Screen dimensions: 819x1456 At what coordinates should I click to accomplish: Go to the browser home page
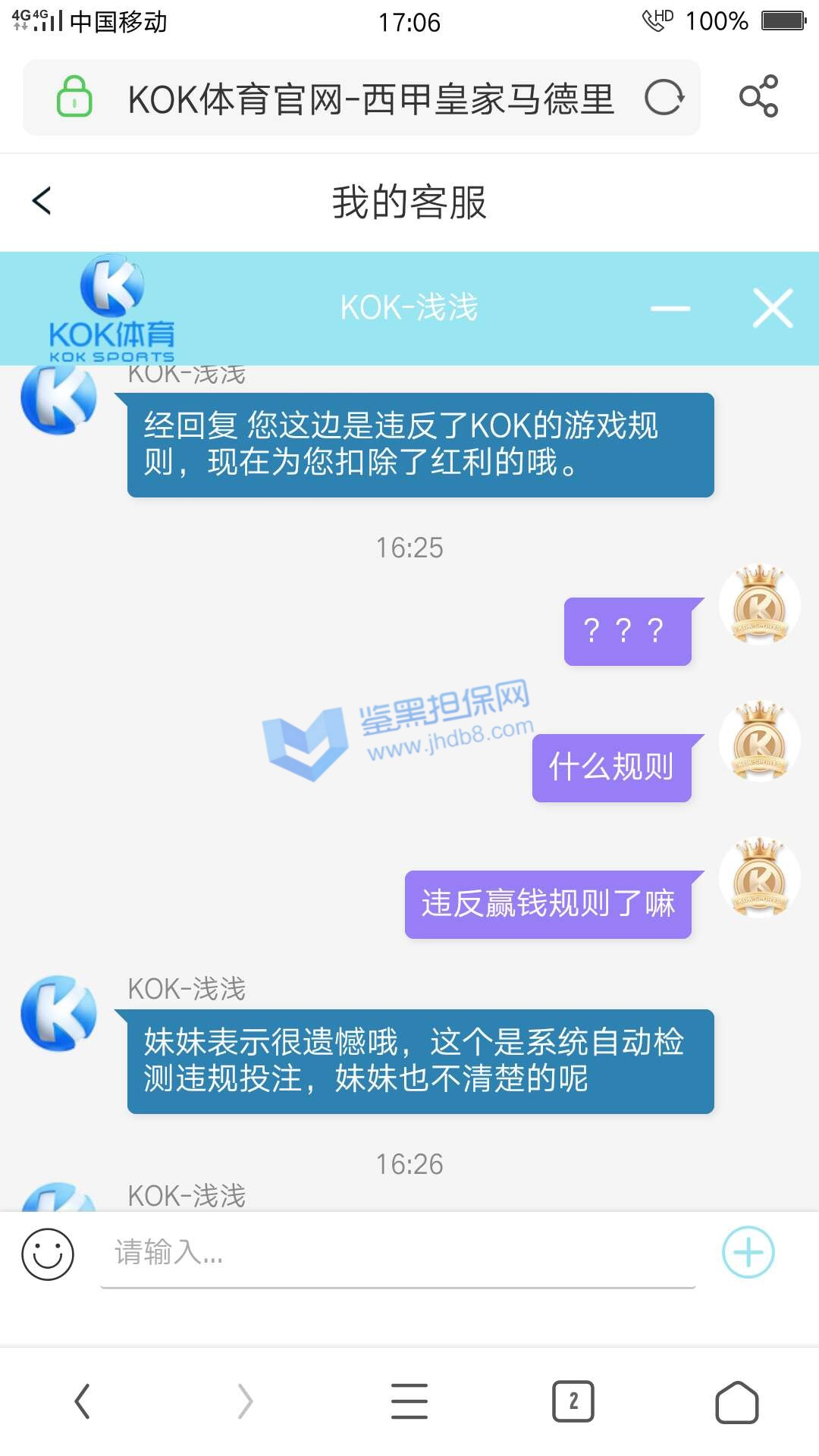coord(737,1401)
